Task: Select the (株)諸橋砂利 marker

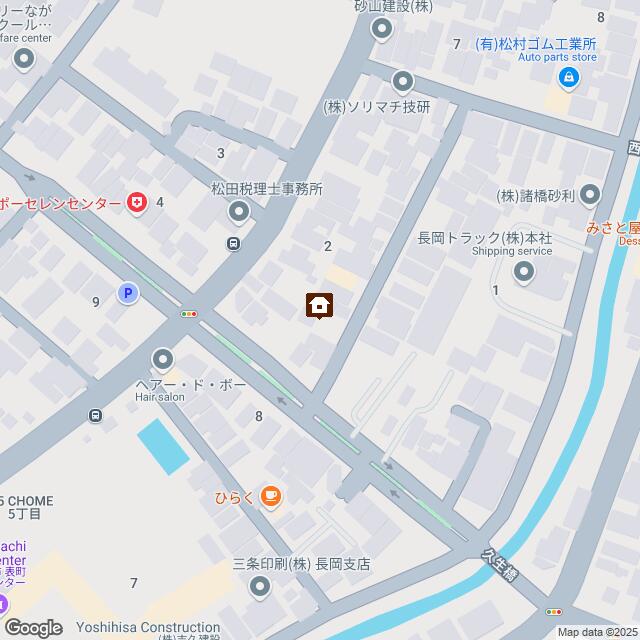Action: [x=590, y=194]
